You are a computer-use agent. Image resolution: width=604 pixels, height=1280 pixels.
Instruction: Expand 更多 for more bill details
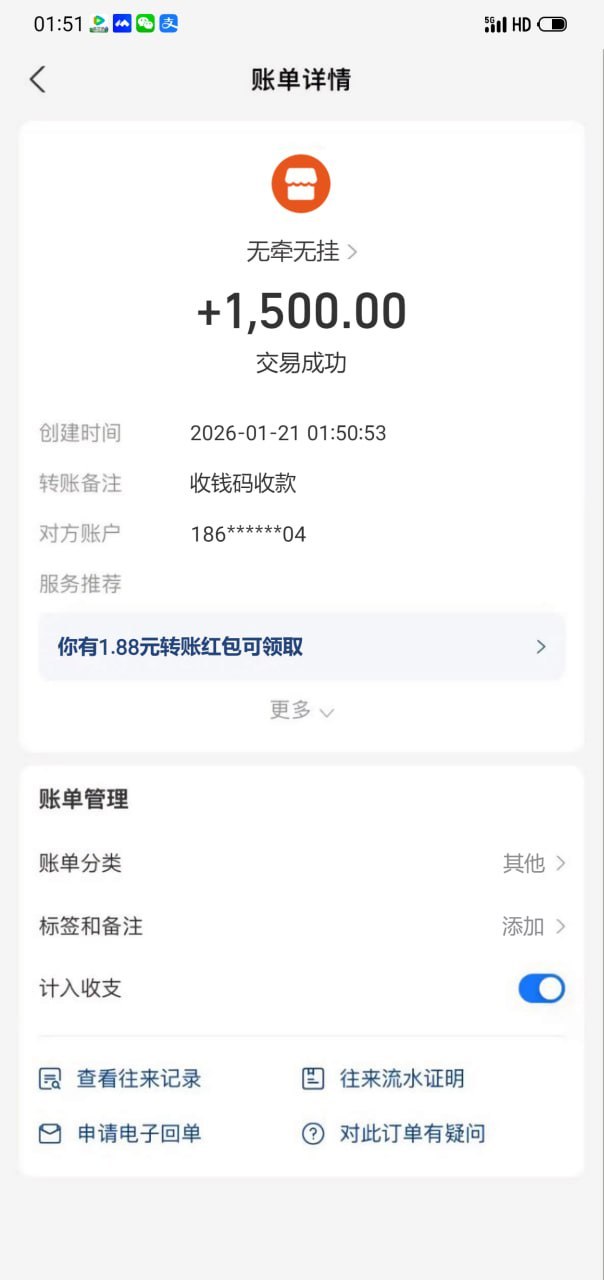(301, 710)
